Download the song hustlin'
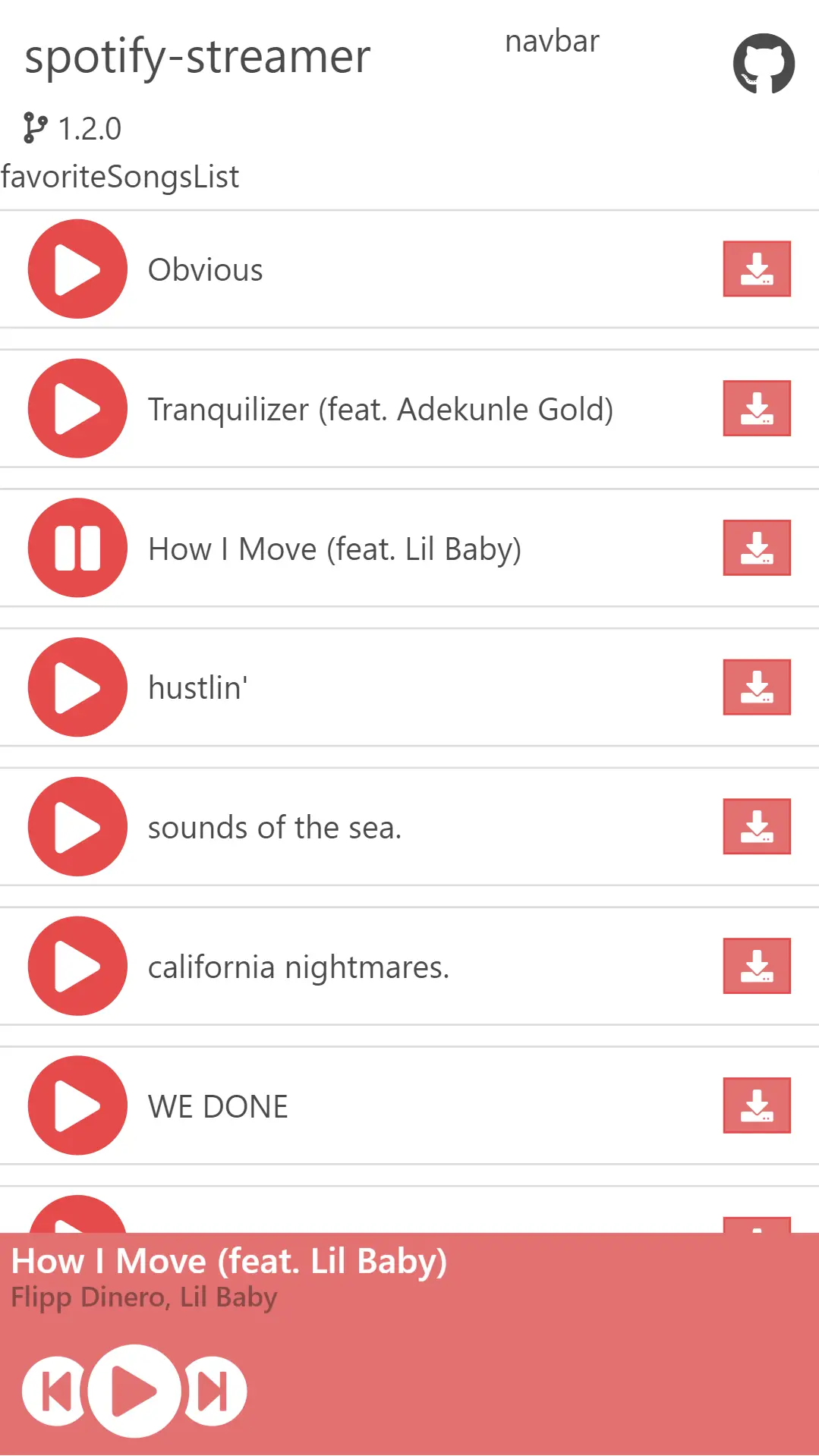 pyautogui.click(x=757, y=687)
